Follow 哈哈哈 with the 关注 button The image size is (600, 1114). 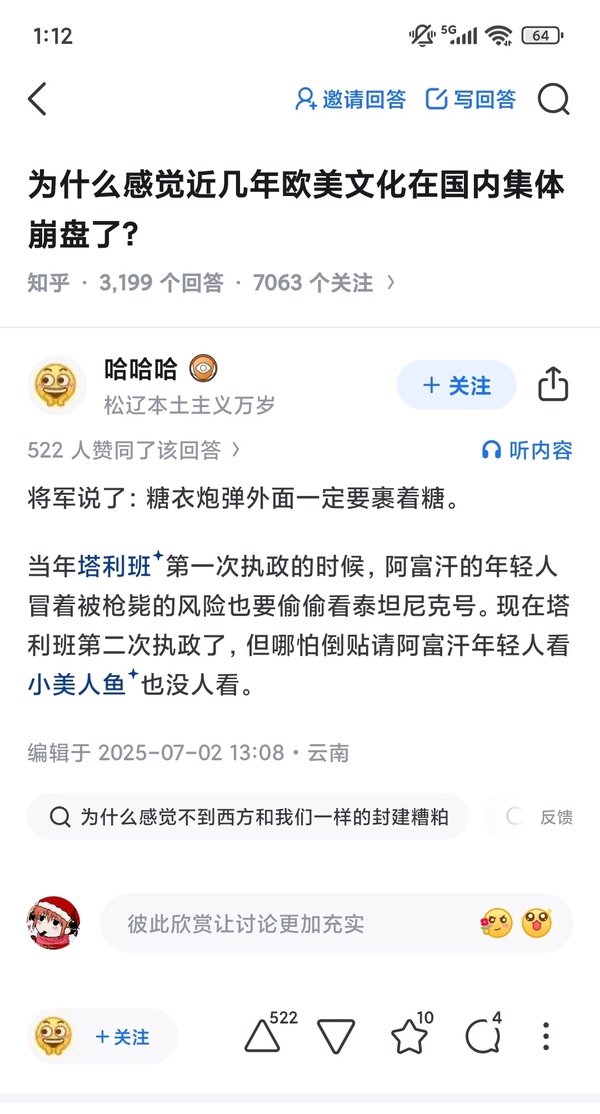pos(456,385)
